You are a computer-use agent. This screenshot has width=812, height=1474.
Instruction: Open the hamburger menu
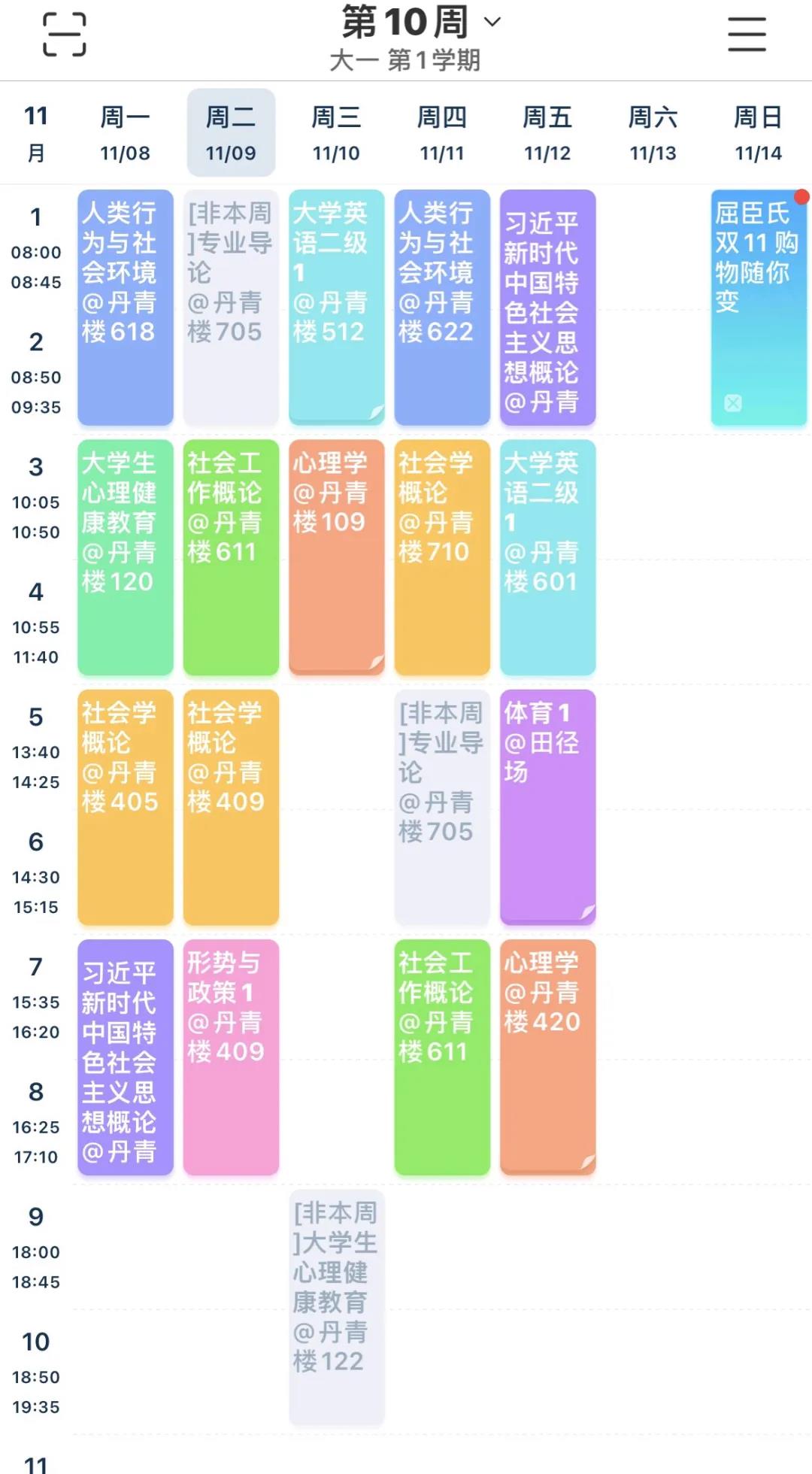pos(746,35)
